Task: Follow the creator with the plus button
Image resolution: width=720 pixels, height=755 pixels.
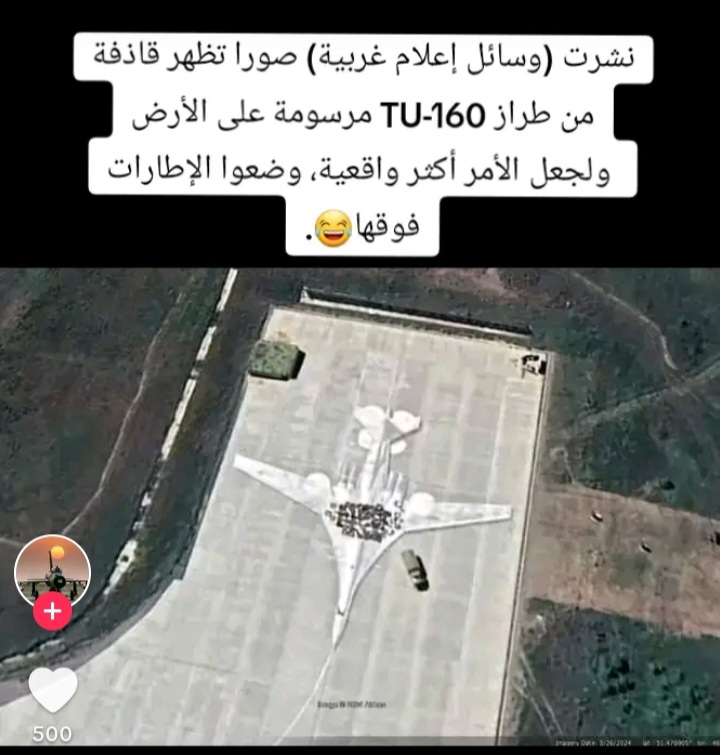Action: pyautogui.click(x=52, y=612)
